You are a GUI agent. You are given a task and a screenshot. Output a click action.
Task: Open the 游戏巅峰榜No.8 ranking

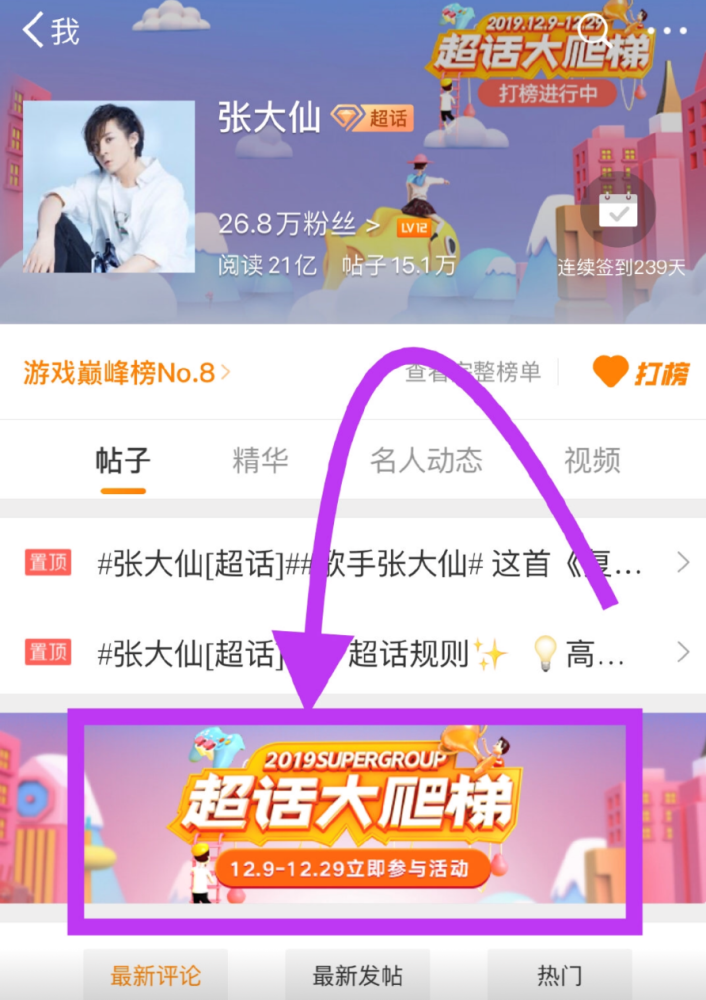point(127,373)
